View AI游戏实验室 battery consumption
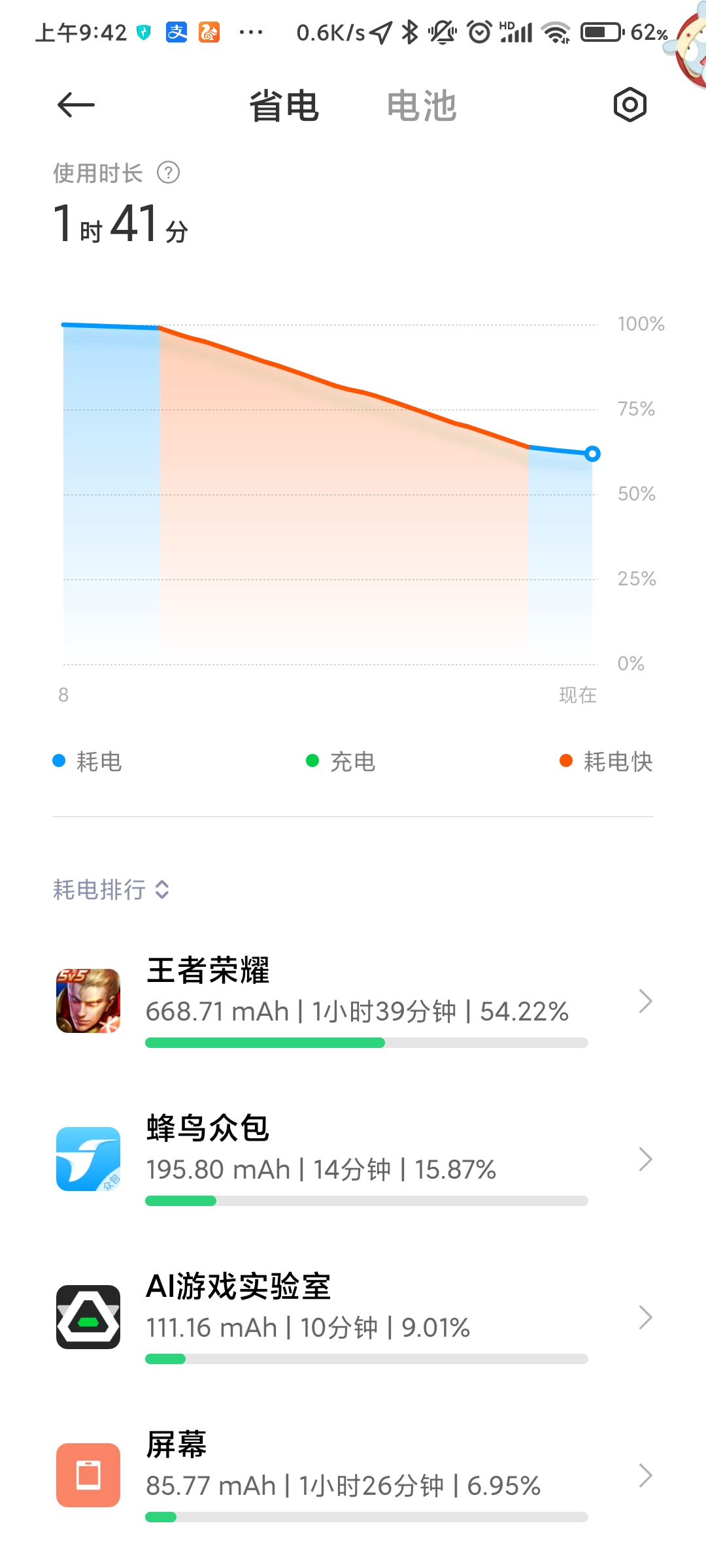The image size is (706, 1568). pyautogui.click(x=353, y=1317)
